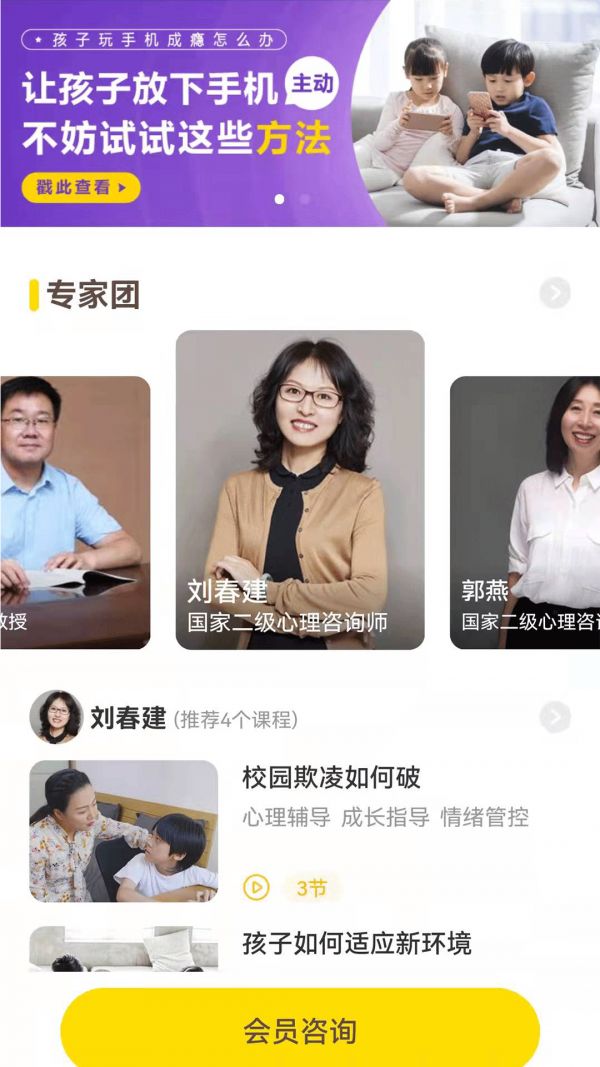Tap the 会员咨询 button

[300, 1030]
